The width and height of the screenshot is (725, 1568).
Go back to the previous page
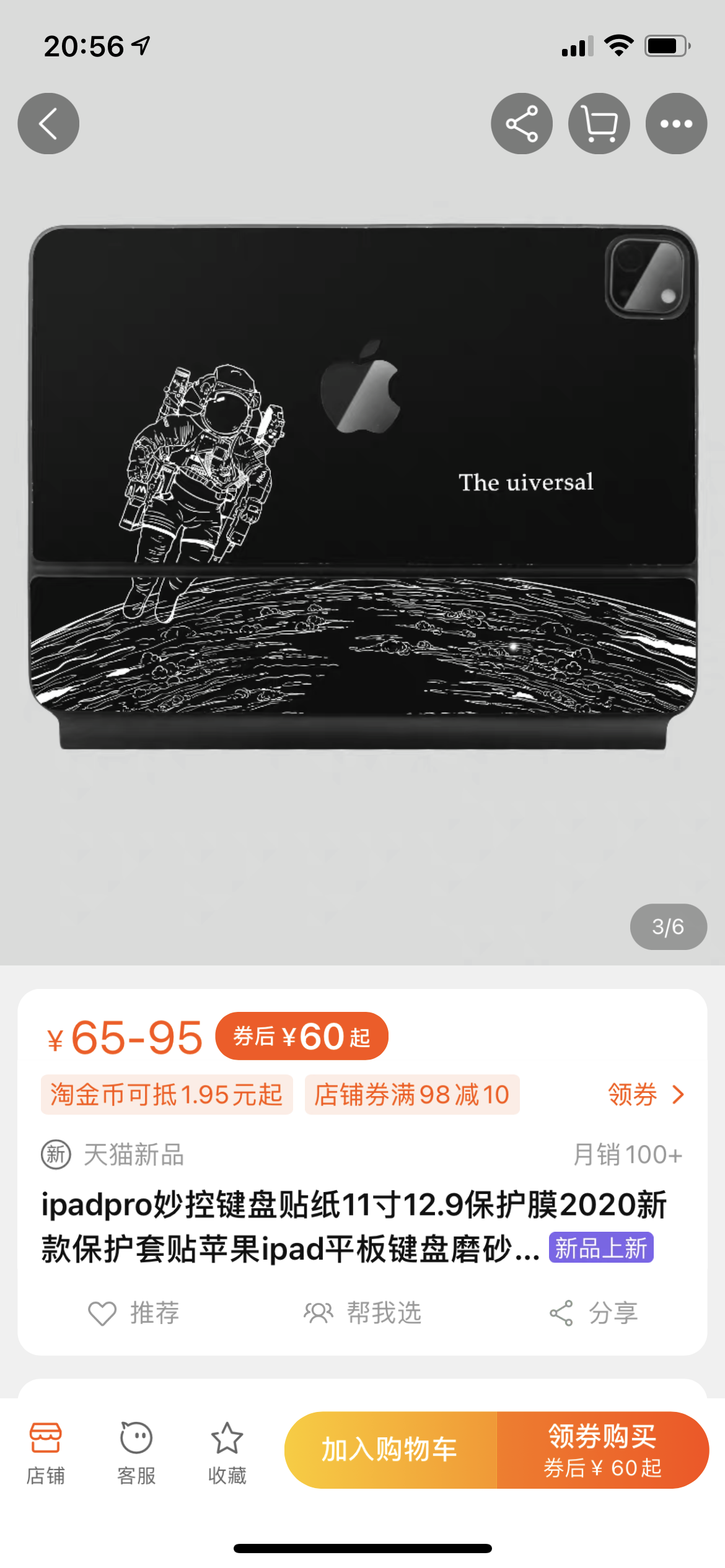tap(48, 124)
